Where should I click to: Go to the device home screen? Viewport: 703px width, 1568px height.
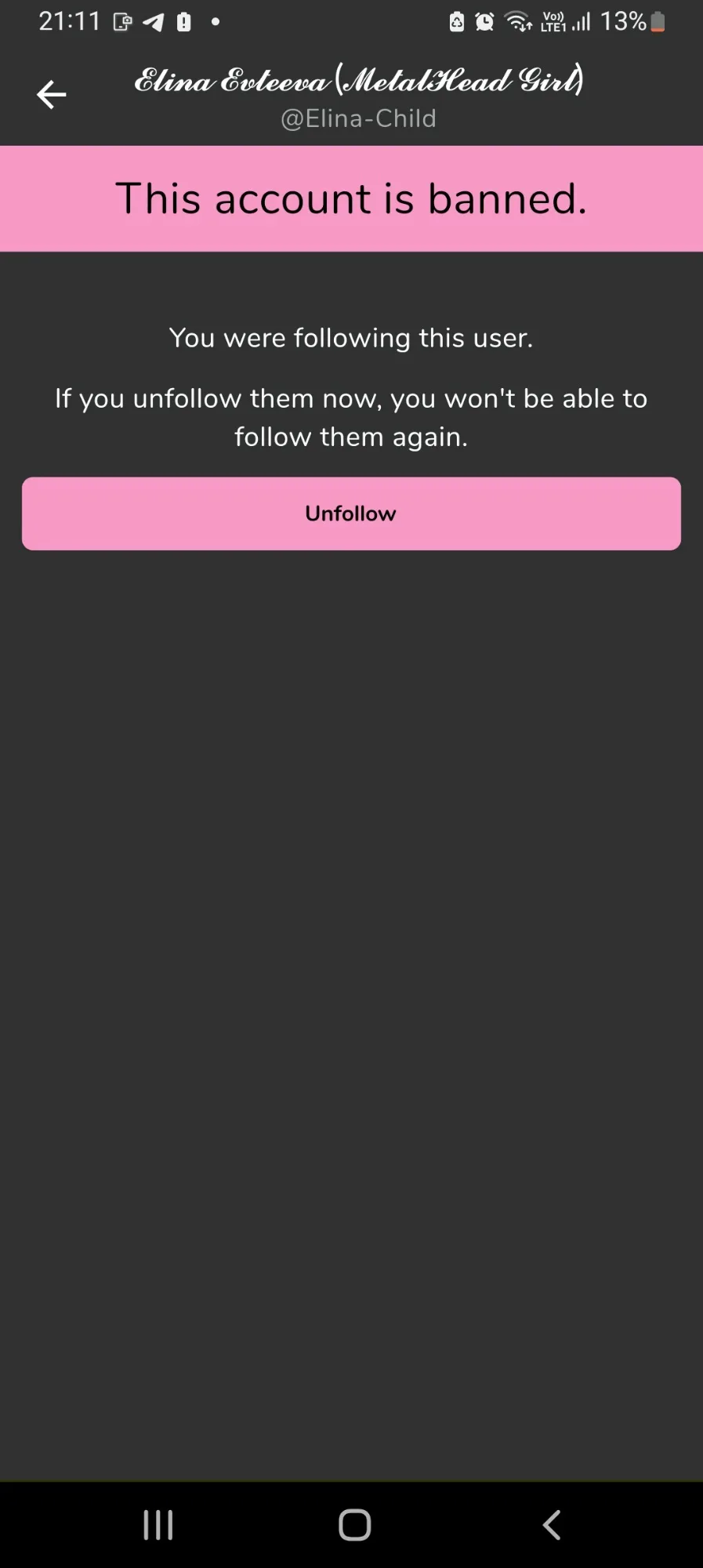pyautogui.click(x=354, y=1525)
